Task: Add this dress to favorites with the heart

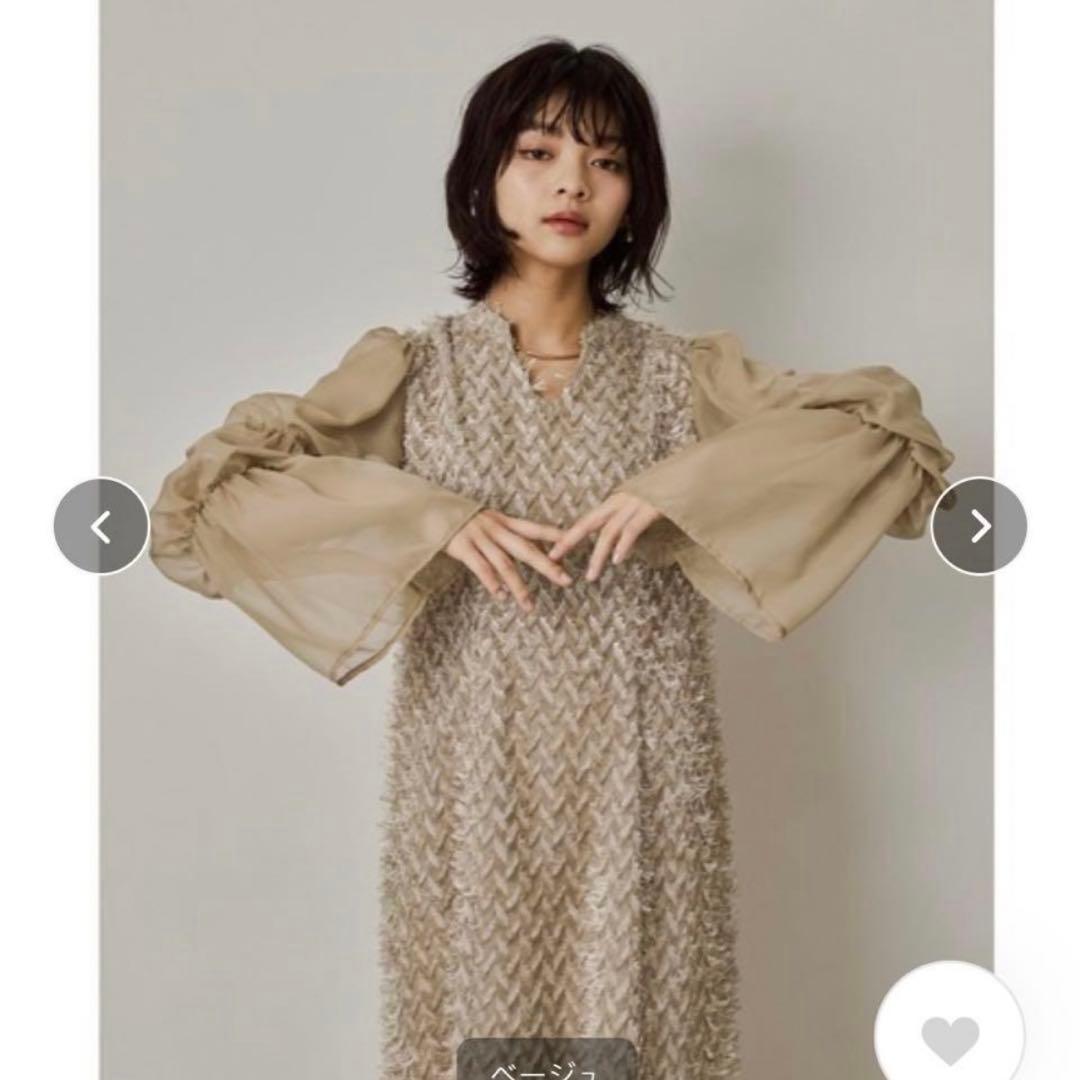Action: (x=949, y=1033)
